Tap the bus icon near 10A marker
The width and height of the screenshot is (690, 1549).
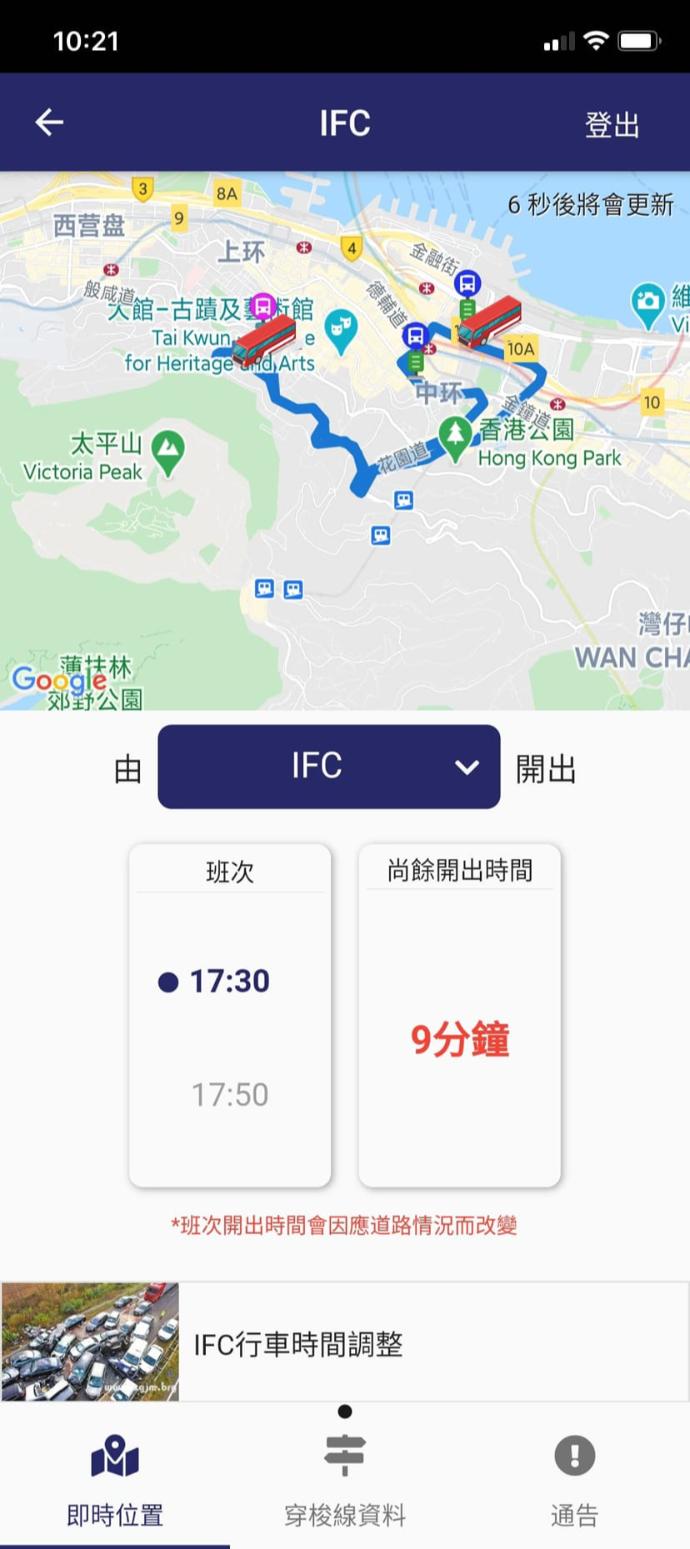pos(489,321)
